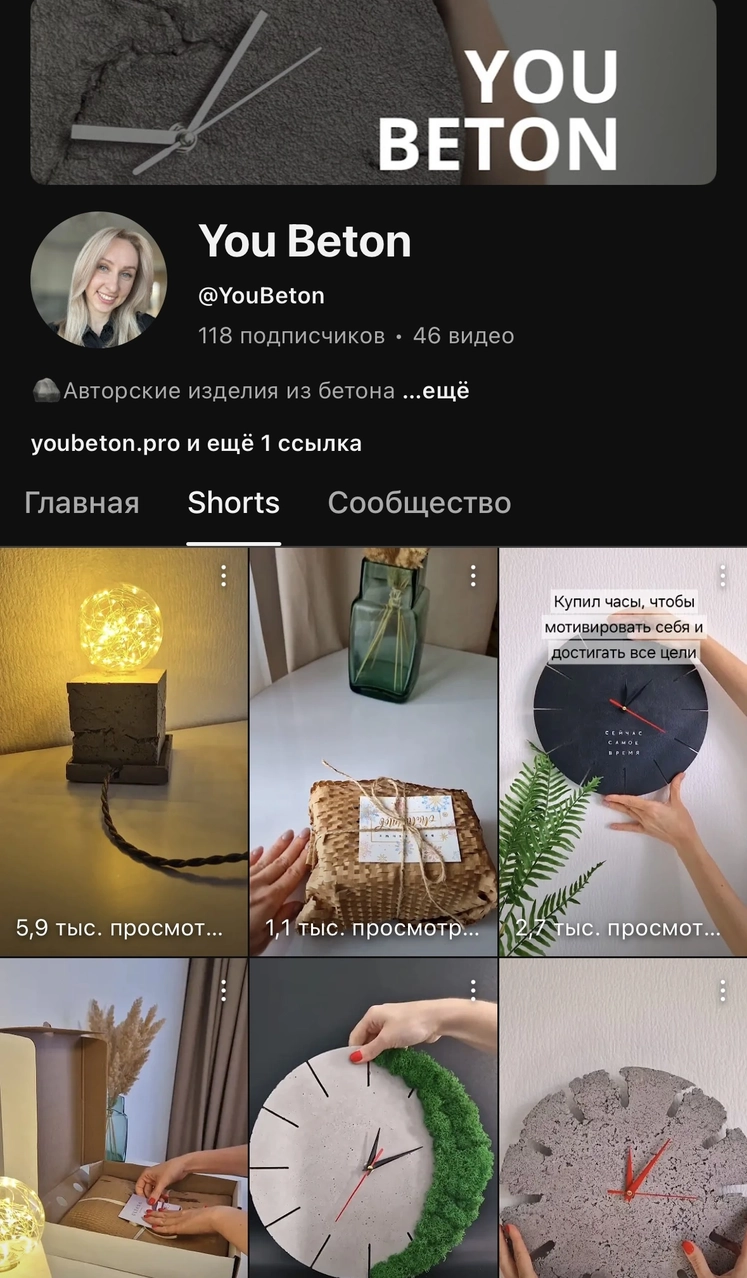Open the Сообщество tab
Image resolution: width=747 pixels, height=1278 pixels.
click(419, 503)
